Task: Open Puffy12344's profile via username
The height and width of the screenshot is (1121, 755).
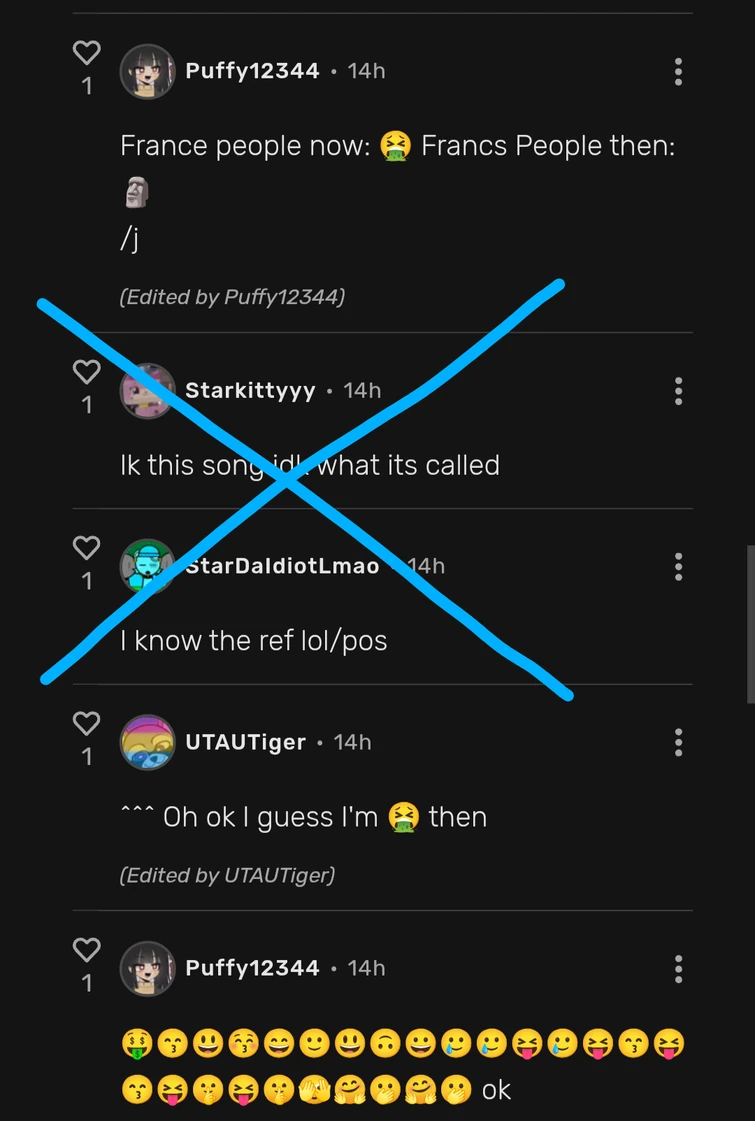Action: (x=251, y=71)
